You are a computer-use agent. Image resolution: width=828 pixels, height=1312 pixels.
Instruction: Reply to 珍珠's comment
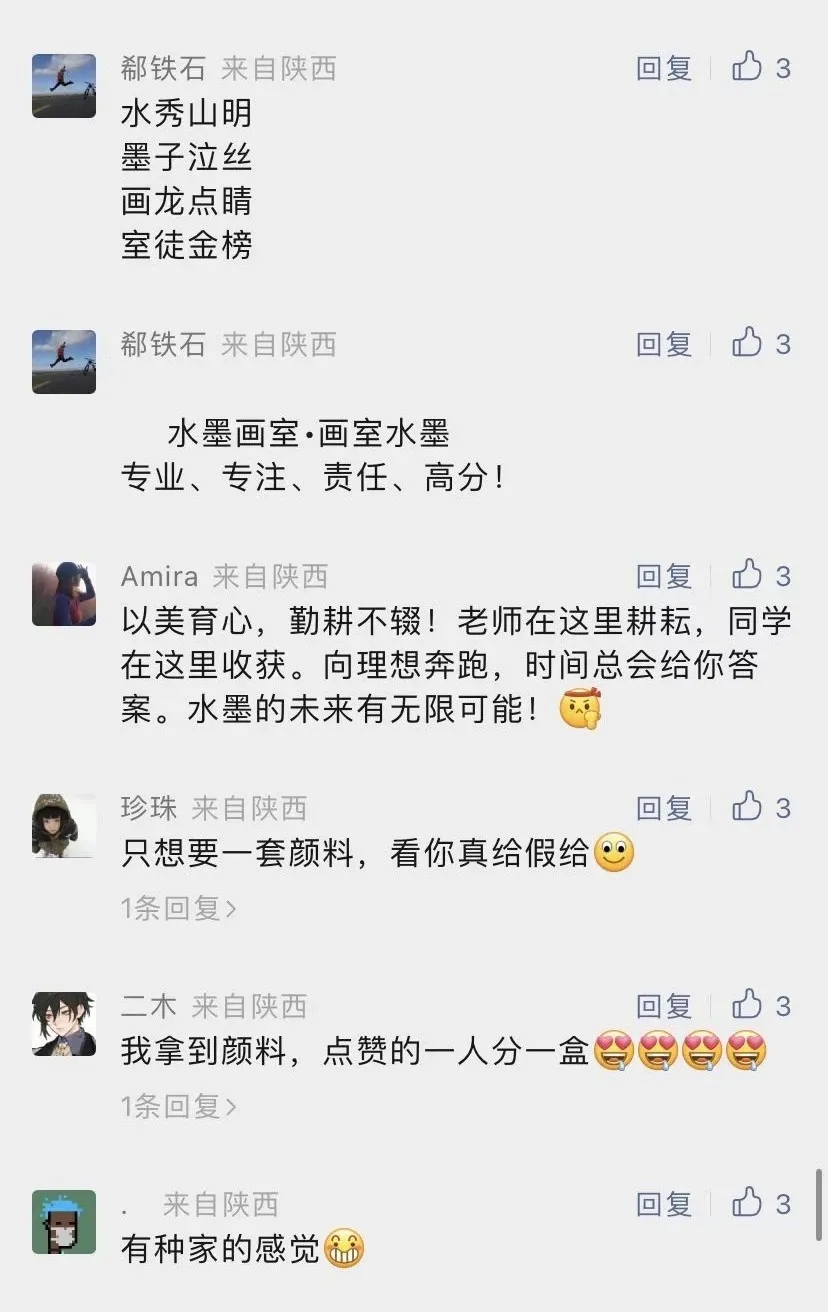click(x=664, y=808)
